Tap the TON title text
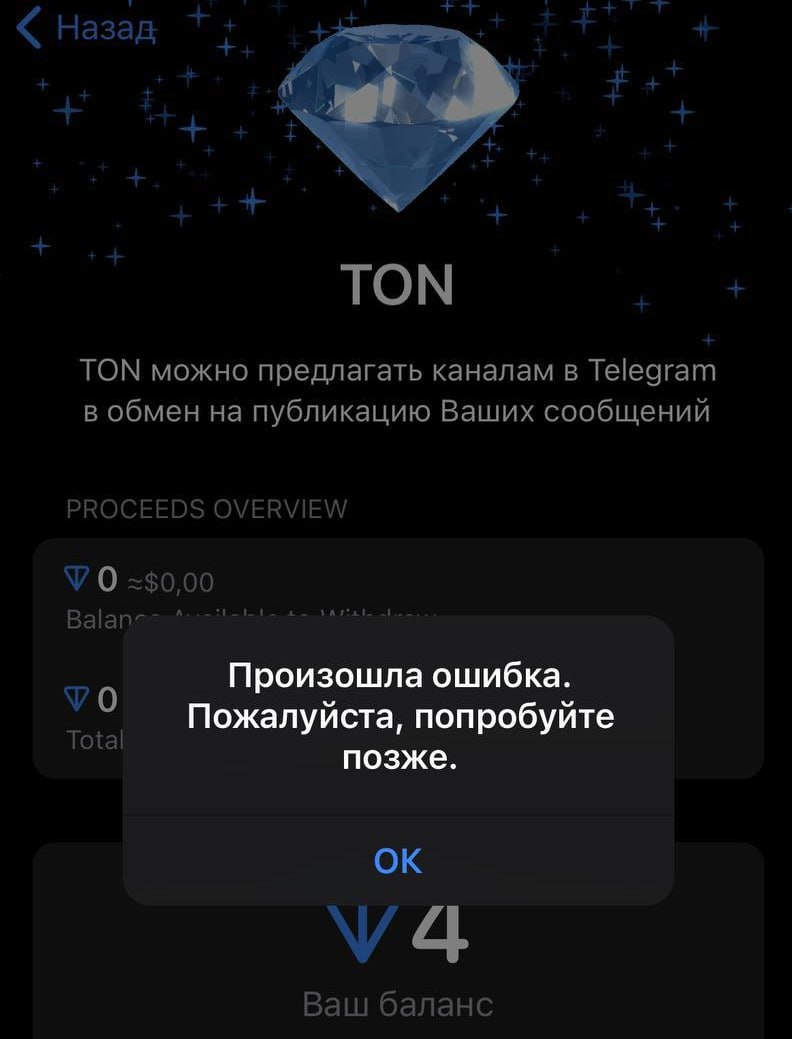792x1039 pixels. click(399, 284)
